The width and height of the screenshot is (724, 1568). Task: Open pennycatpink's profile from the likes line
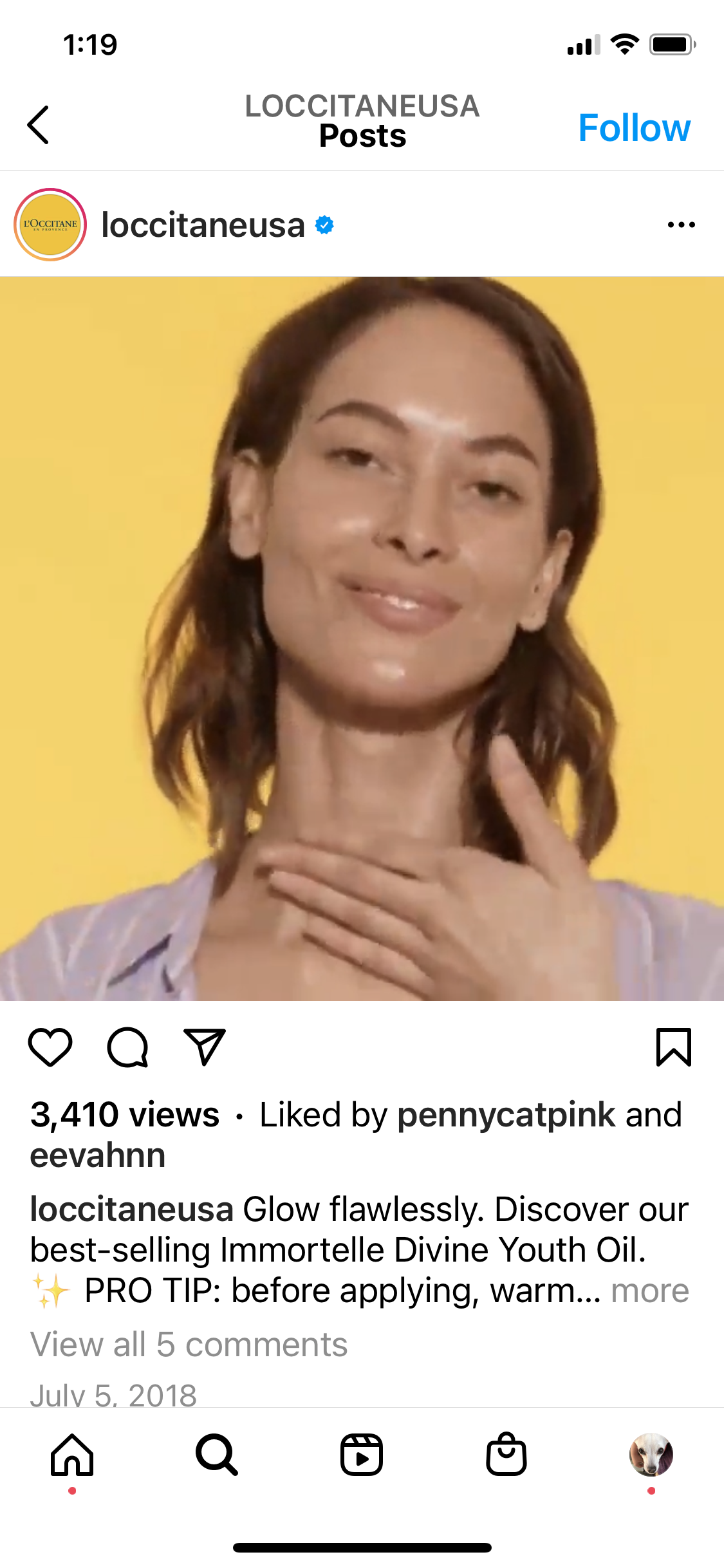506,1115
